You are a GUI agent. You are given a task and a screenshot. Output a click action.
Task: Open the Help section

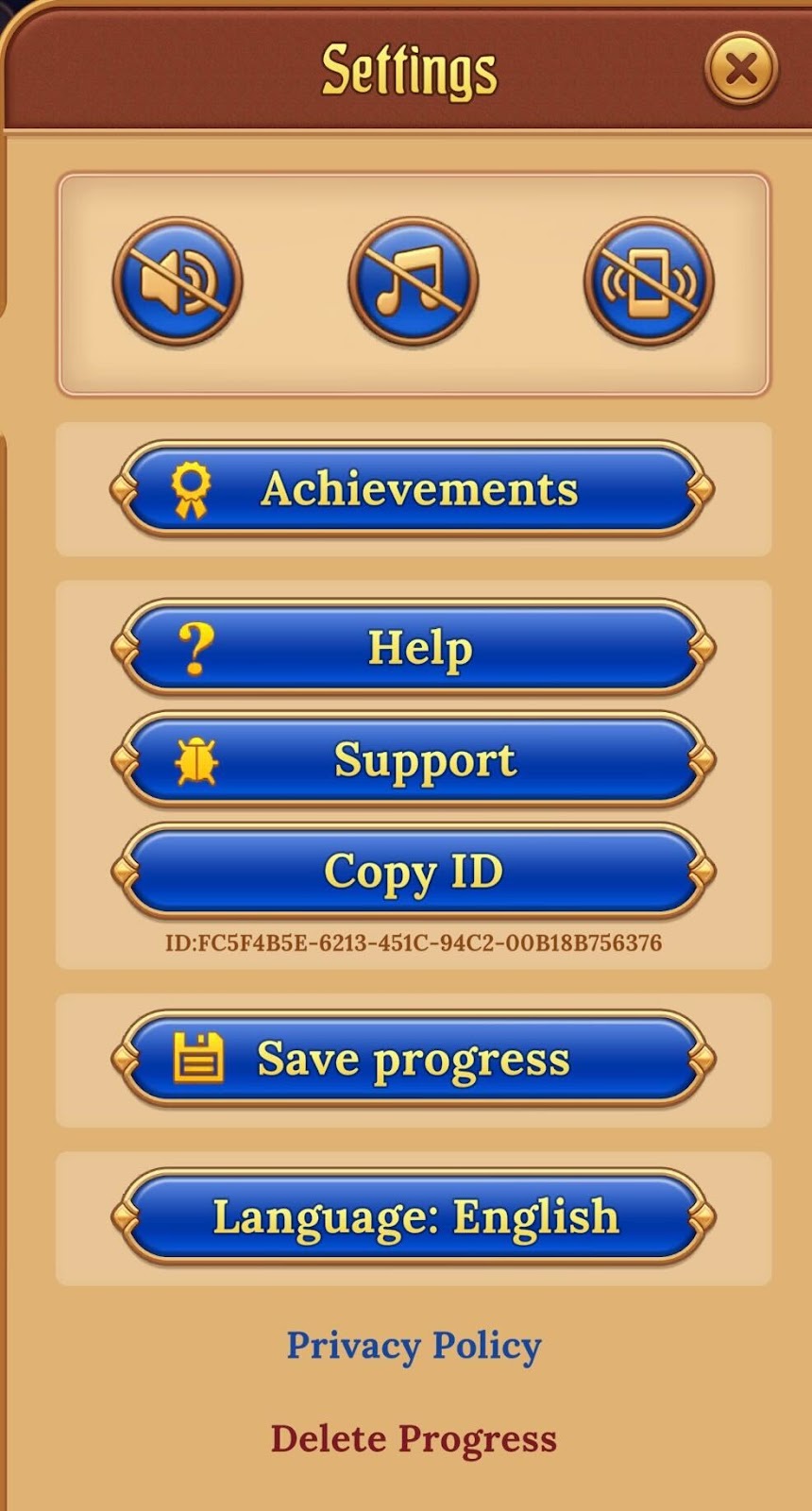413,648
